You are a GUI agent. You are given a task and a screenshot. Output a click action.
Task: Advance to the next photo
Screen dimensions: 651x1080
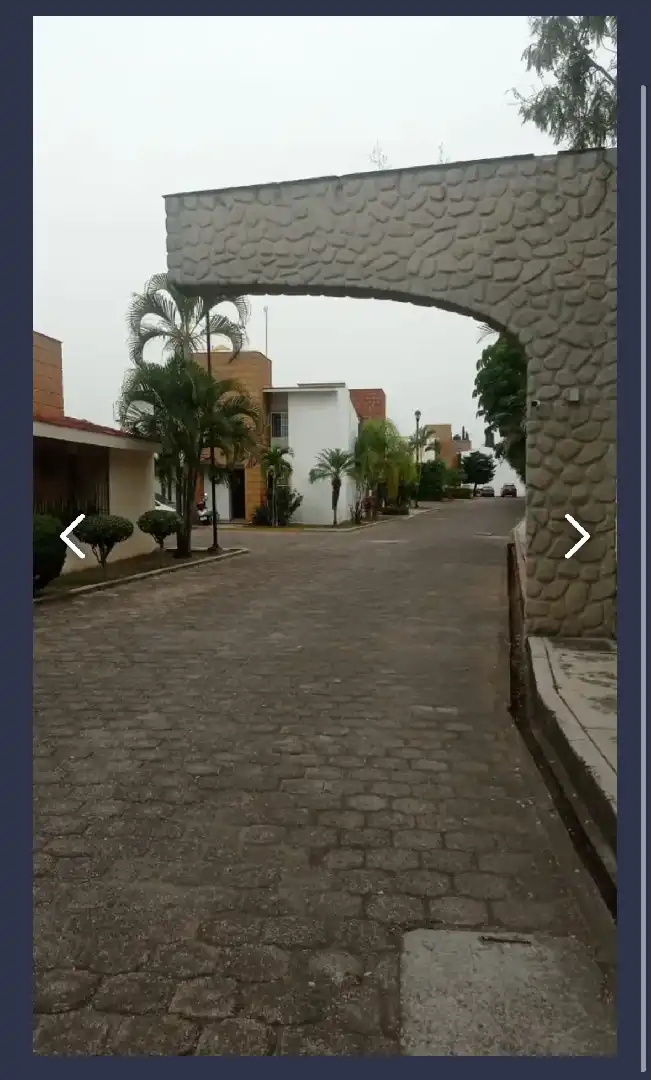577,536
